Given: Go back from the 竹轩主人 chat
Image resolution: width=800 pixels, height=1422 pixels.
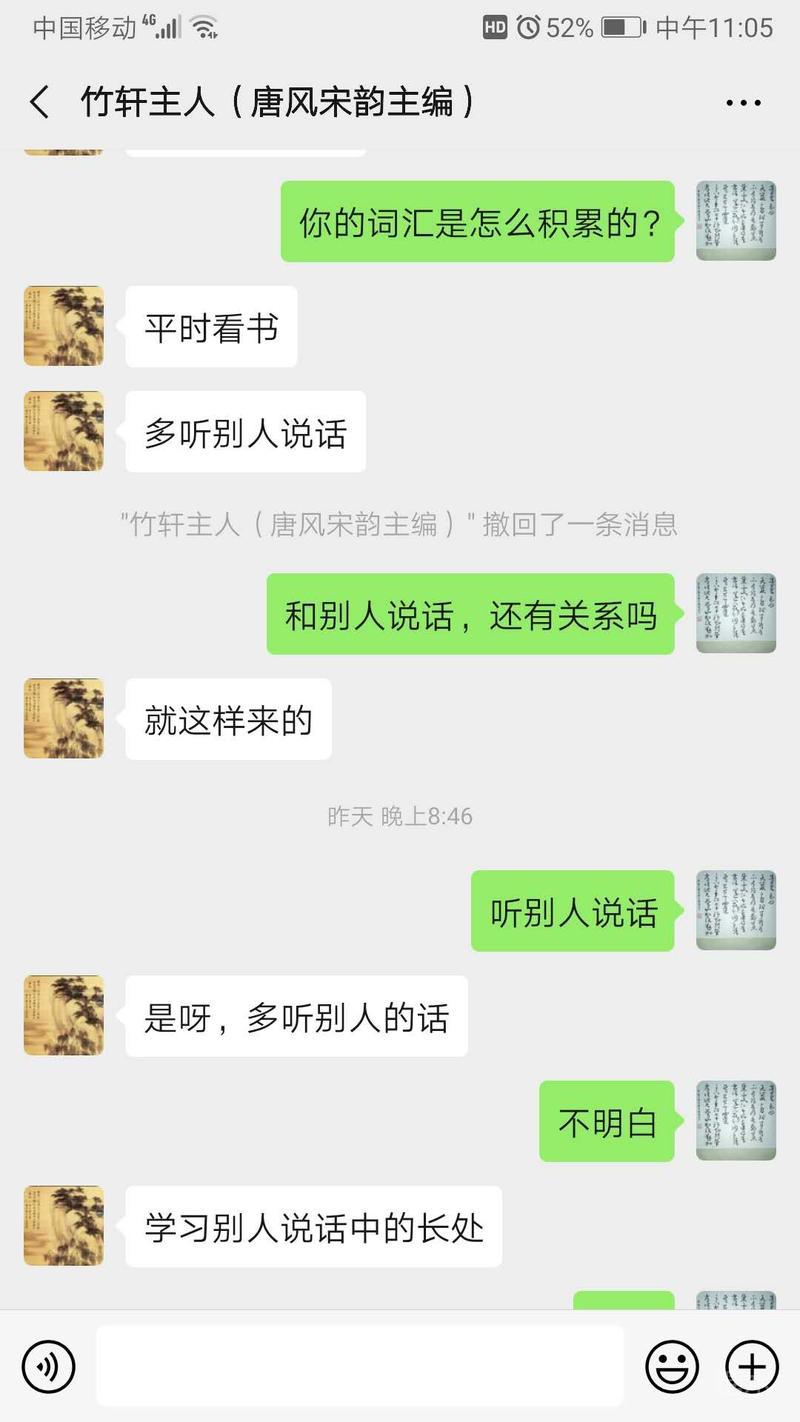Looking at the screenshot, I should [x=40, y=103].
